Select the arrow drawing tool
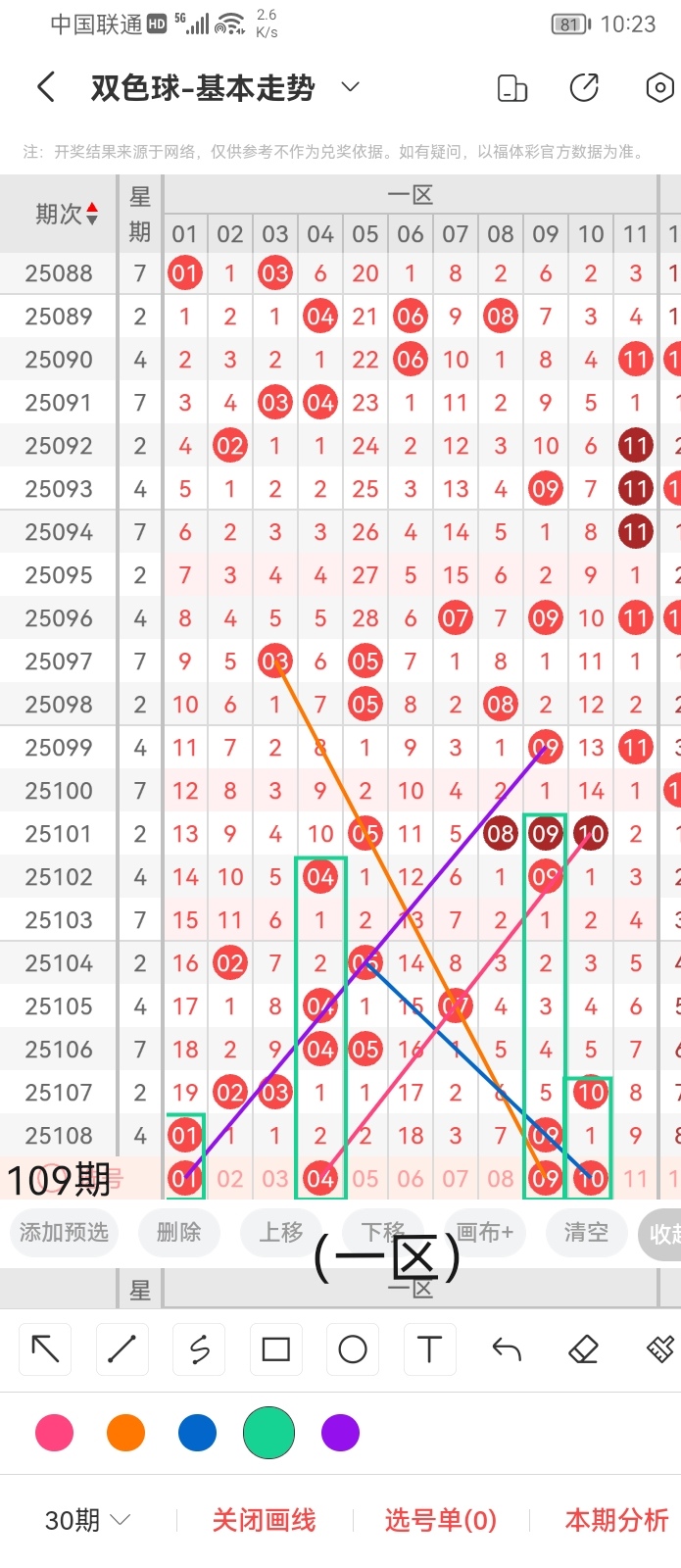Screen dimensions: 681x1568 [x=46, y=1349]
